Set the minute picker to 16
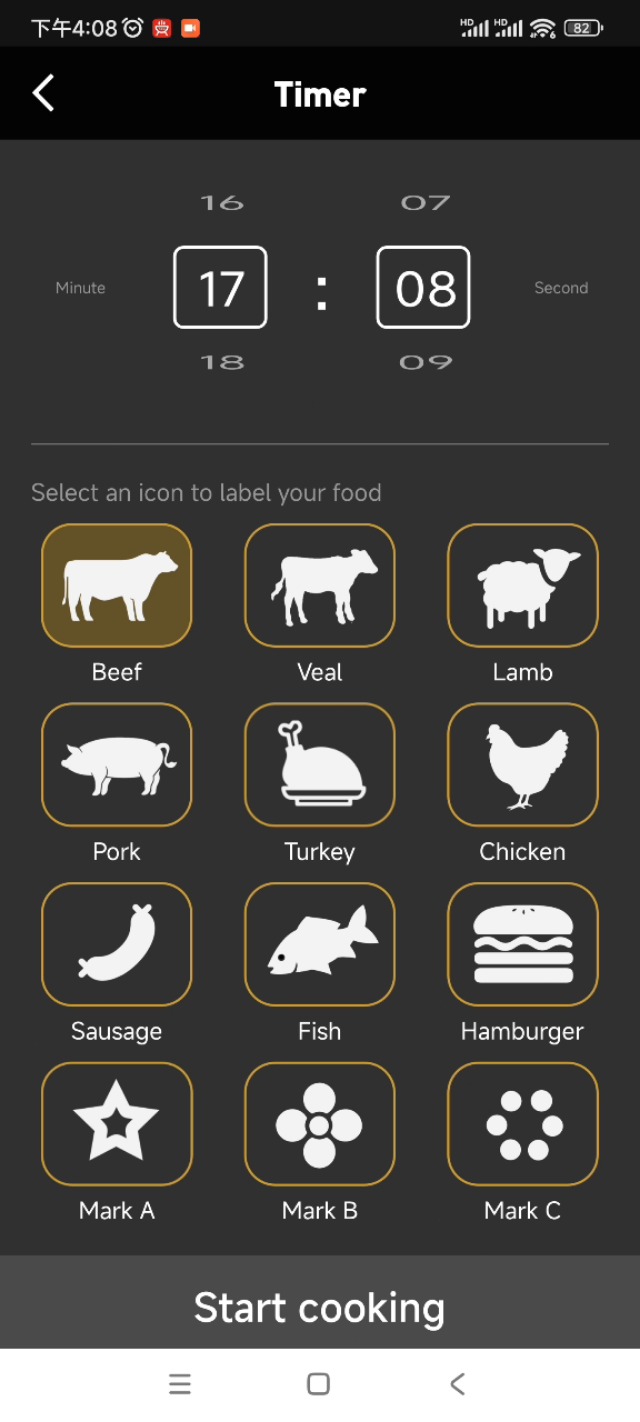Screen dimensions: 640x1422 pos(221,203)
